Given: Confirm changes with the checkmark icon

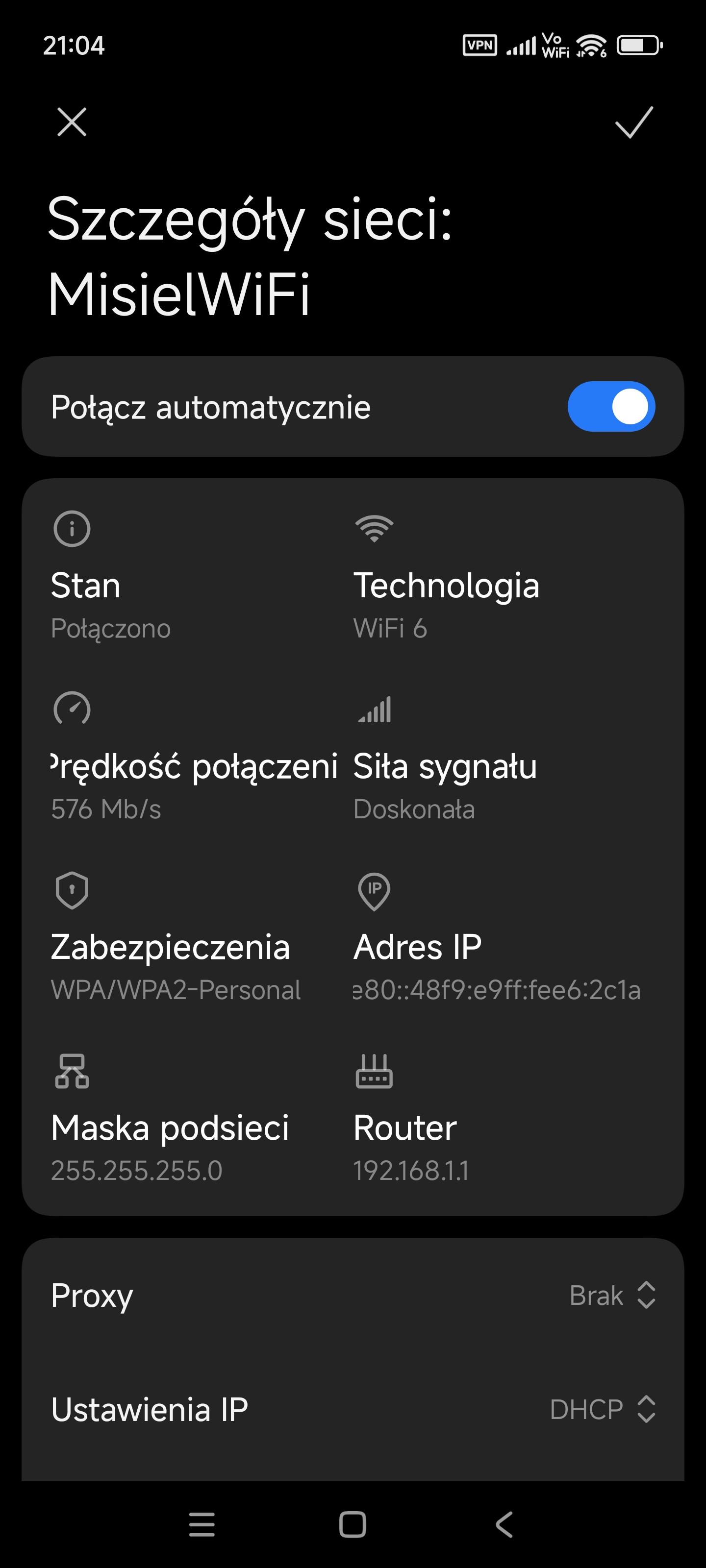Looking at the screenshot, I should coord(633,122).
